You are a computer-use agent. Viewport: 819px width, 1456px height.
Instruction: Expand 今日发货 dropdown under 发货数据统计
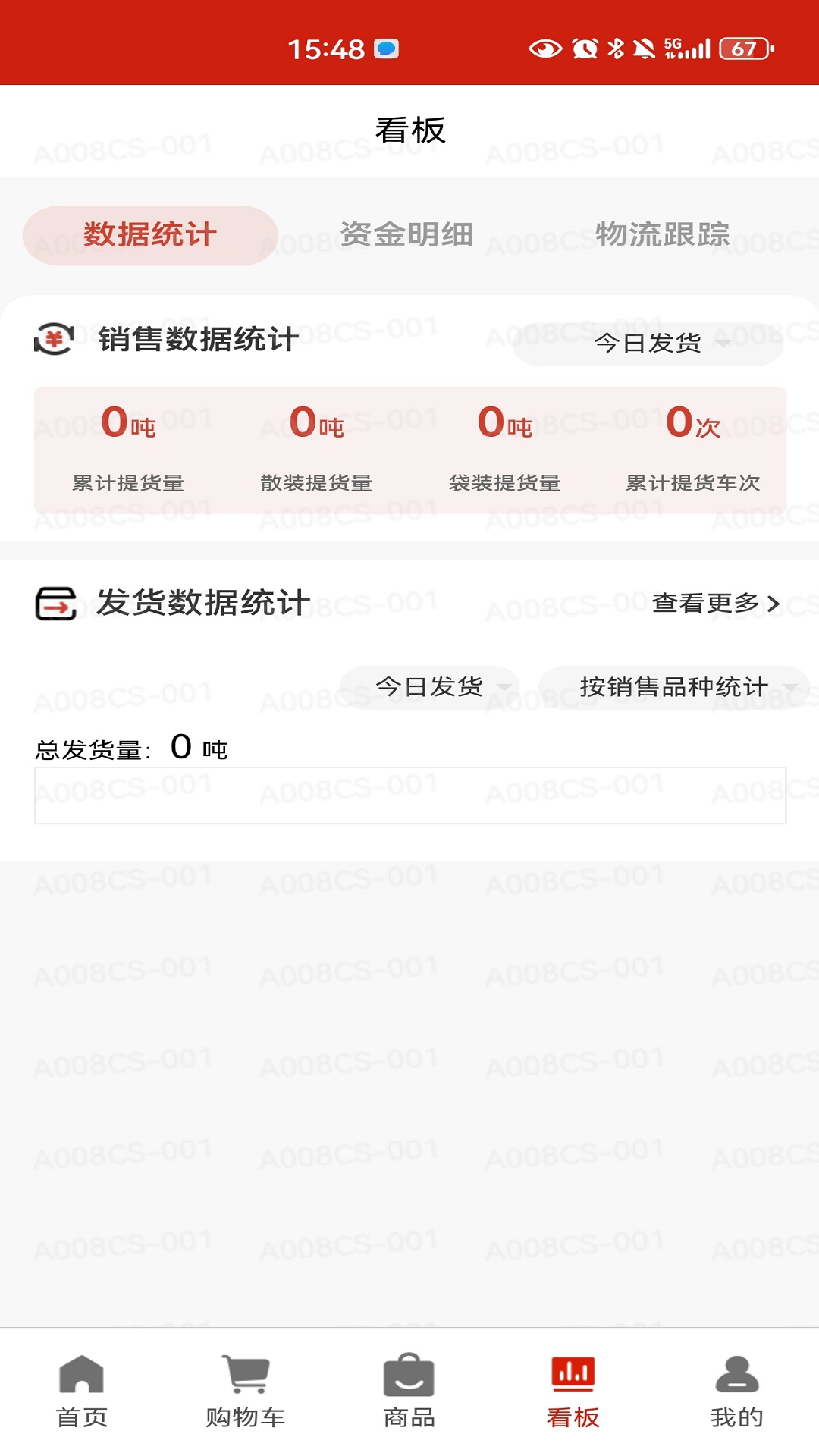coord(430,687)
